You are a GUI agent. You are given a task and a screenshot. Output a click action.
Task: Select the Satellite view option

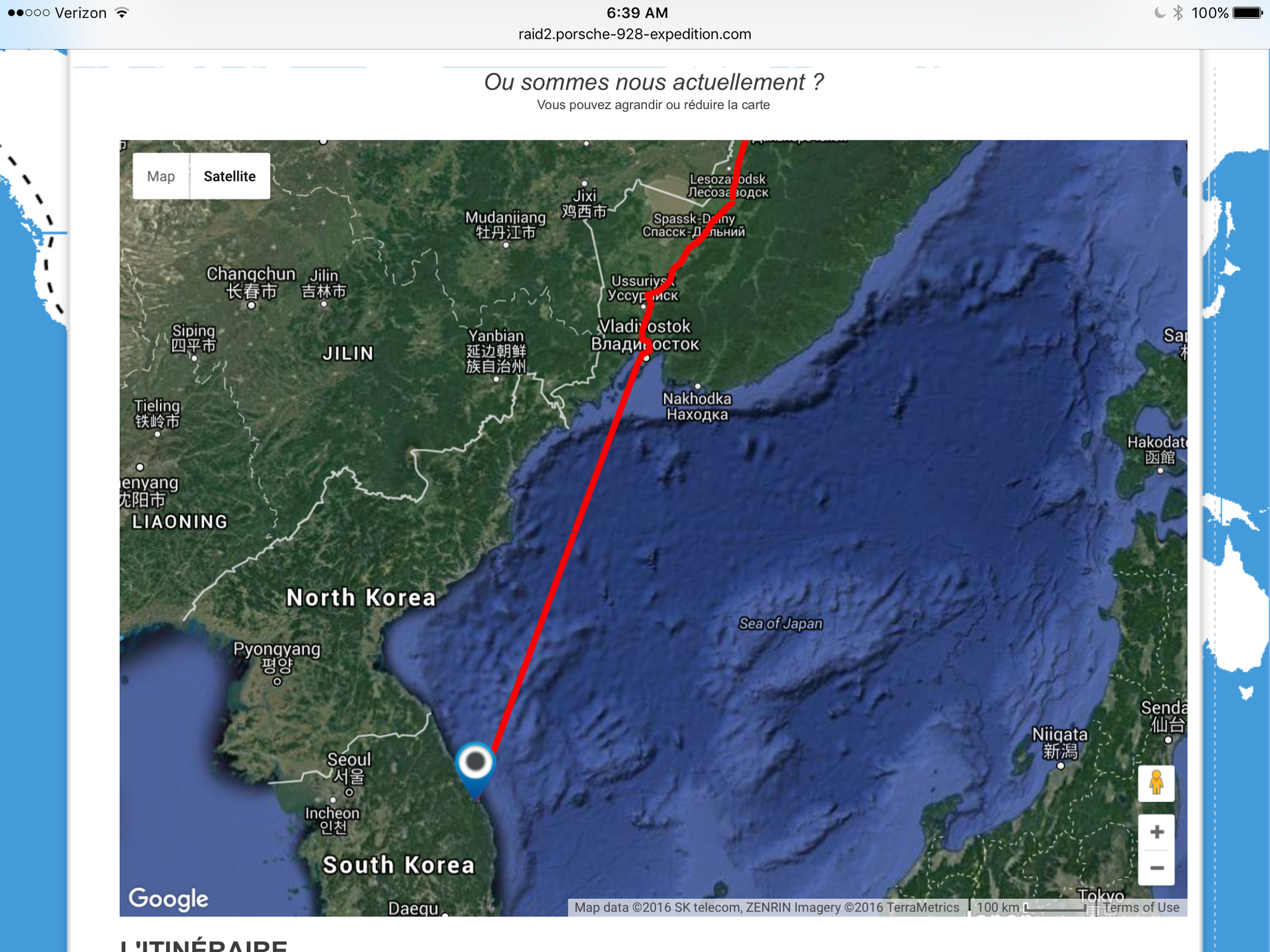[229, 176]
